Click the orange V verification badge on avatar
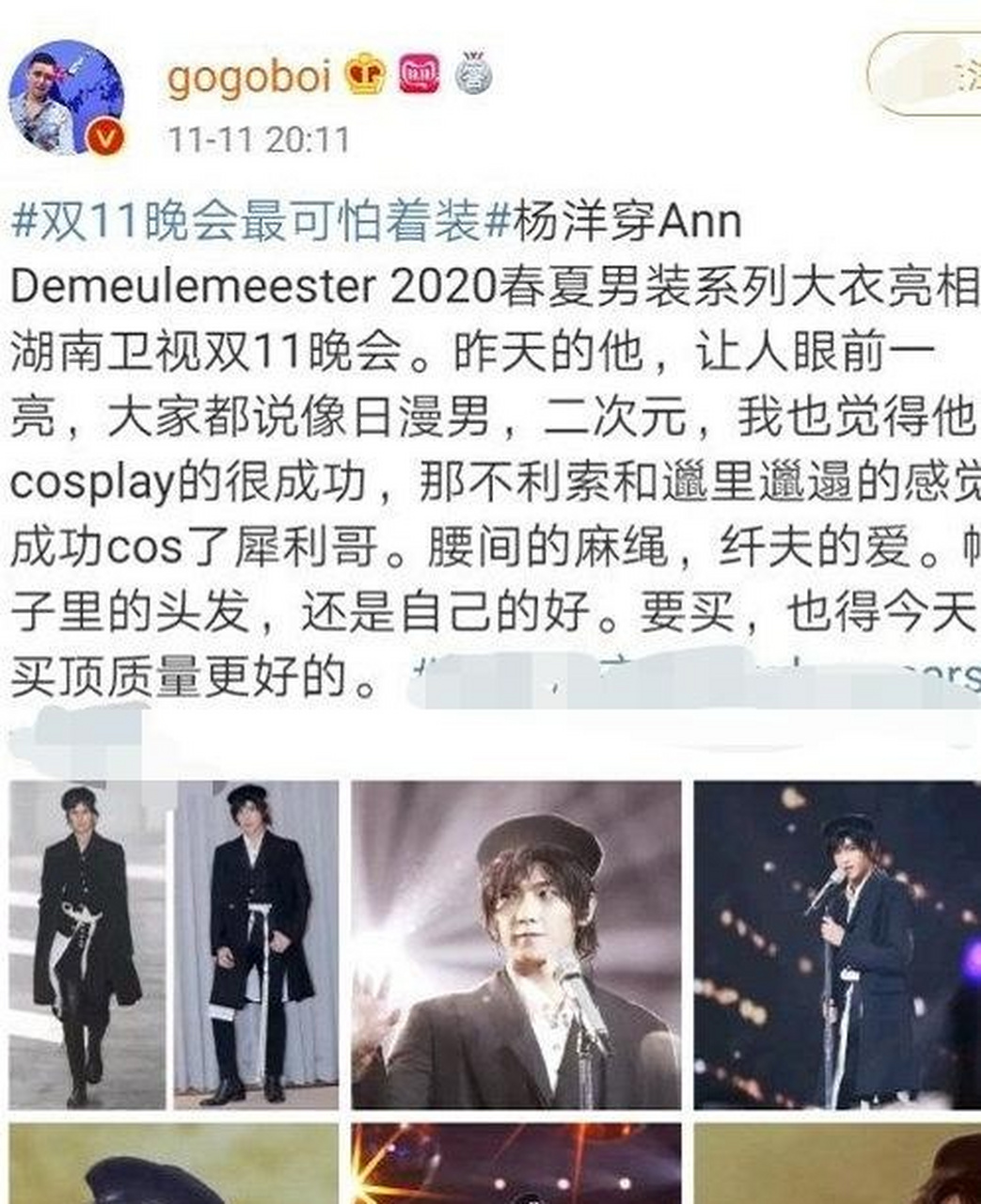The height and width of the screenshot is (1204, 981). [106, 135]
